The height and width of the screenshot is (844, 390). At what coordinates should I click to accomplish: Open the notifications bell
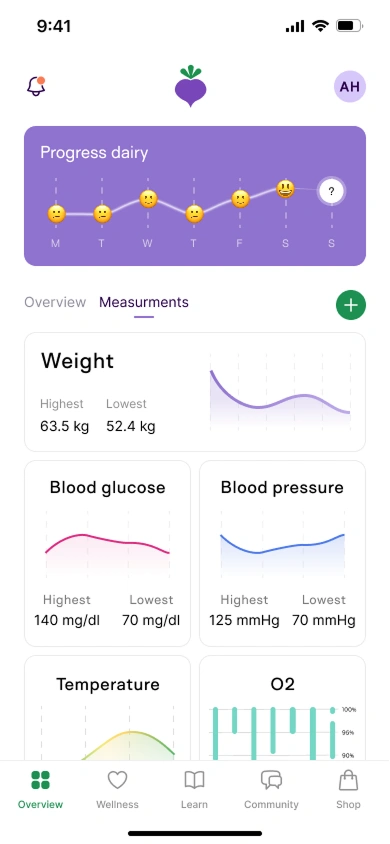[x=36, y=86]
